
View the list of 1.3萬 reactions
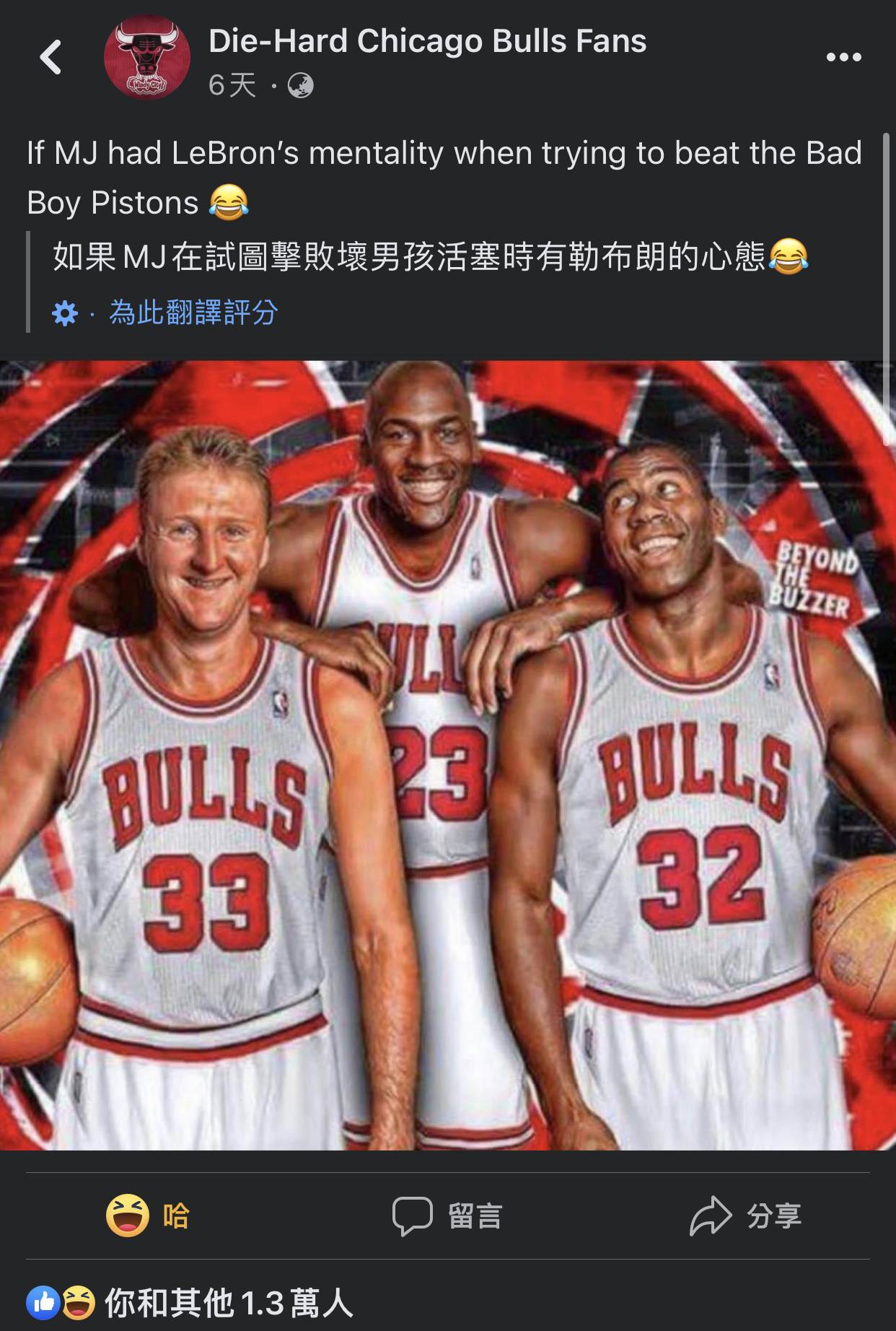pyautogui.click(x=191, y=1303)
